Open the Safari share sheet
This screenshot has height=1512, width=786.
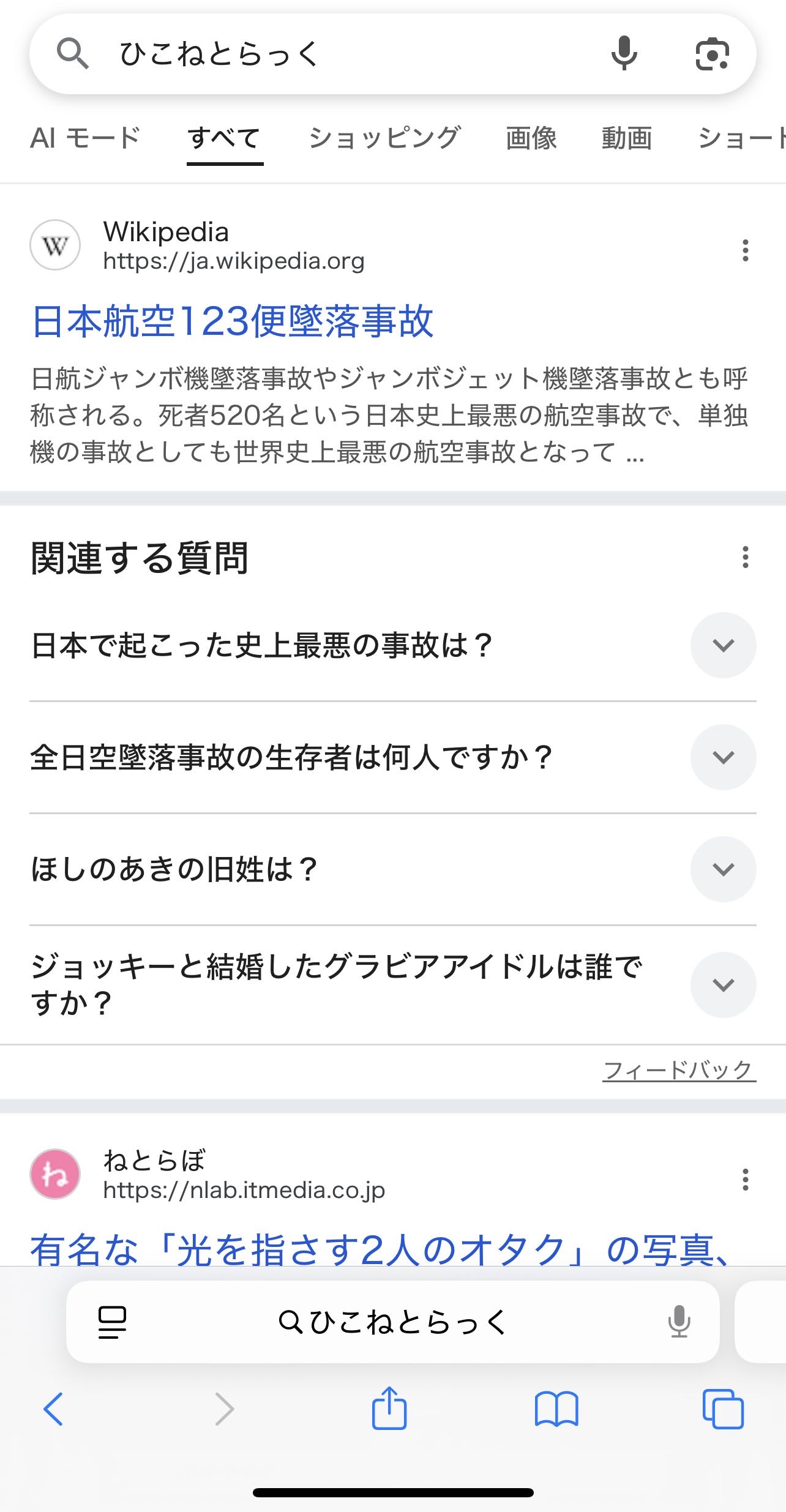[389, 1409]
